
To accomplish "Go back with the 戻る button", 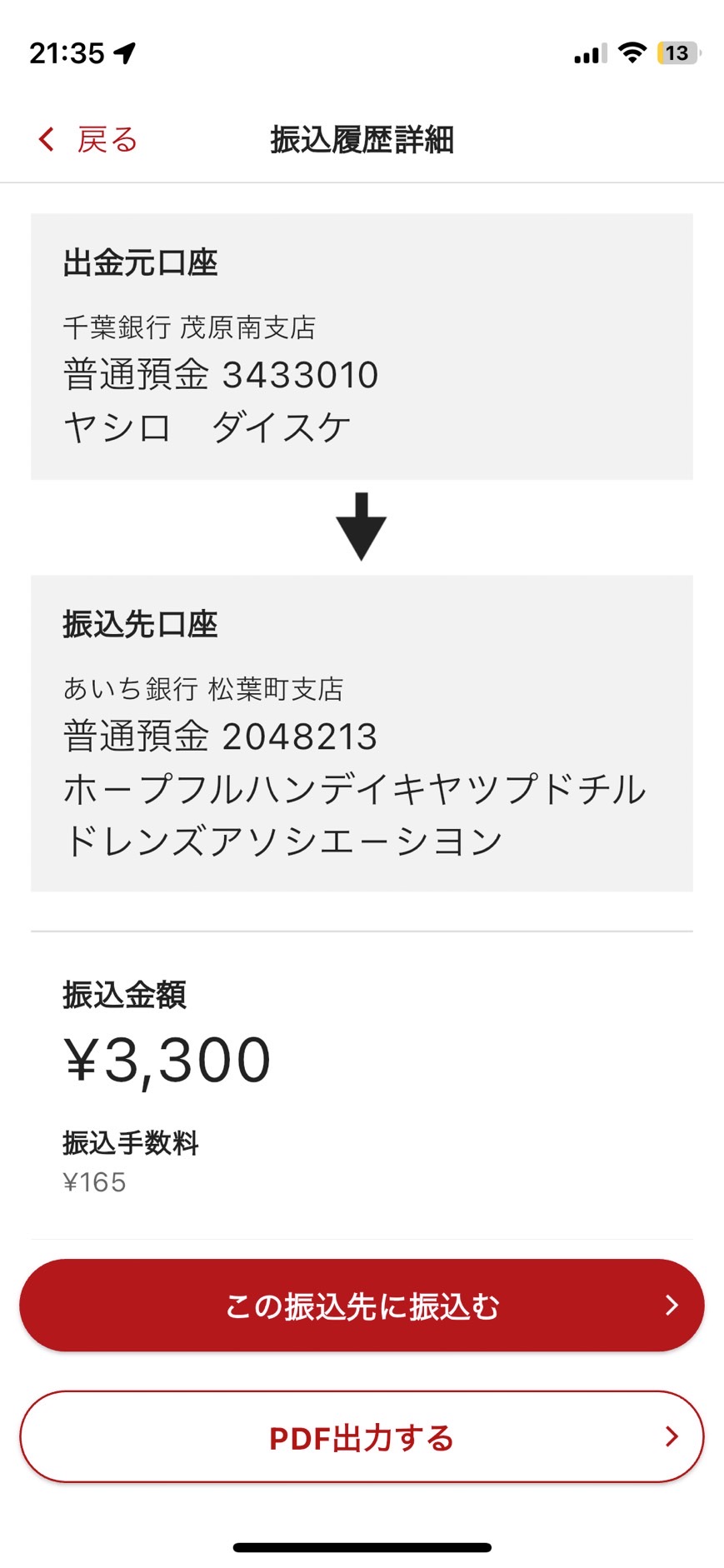I will (x=87, y=139).
